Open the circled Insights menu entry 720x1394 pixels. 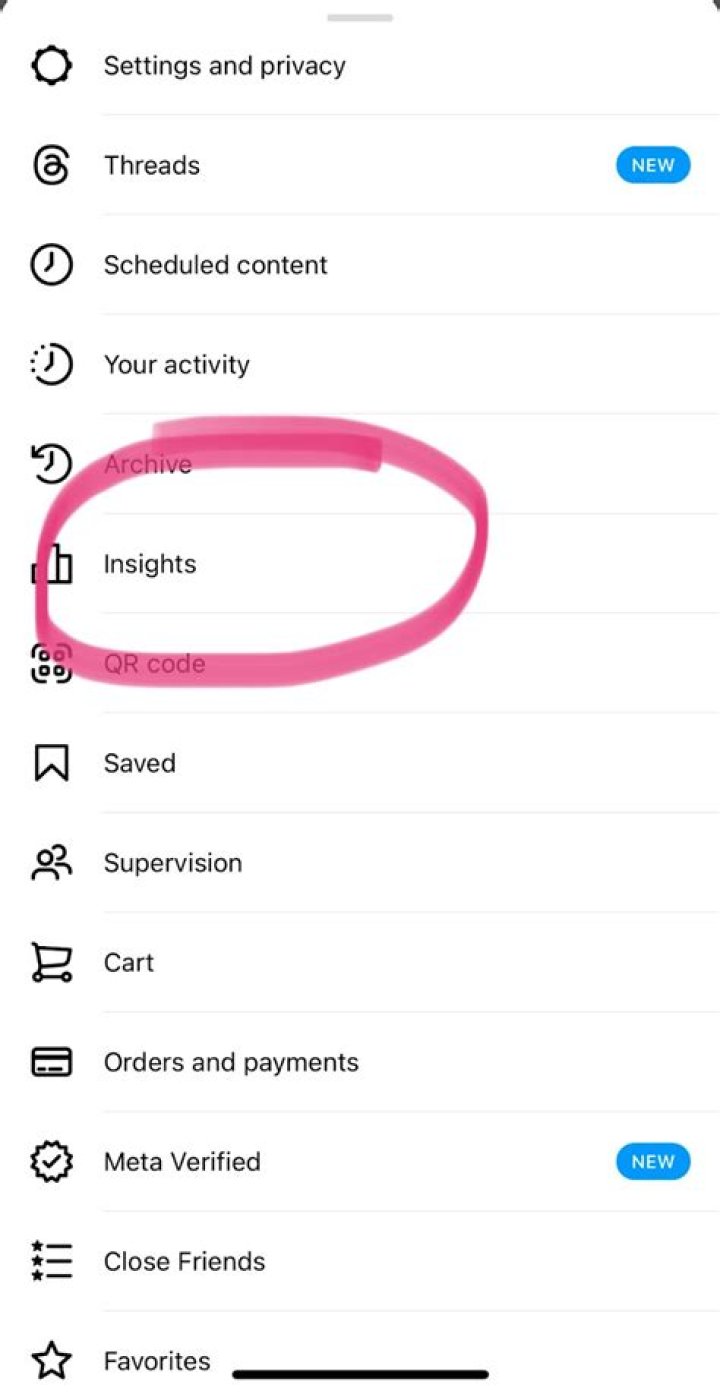(x=150, y=564)
